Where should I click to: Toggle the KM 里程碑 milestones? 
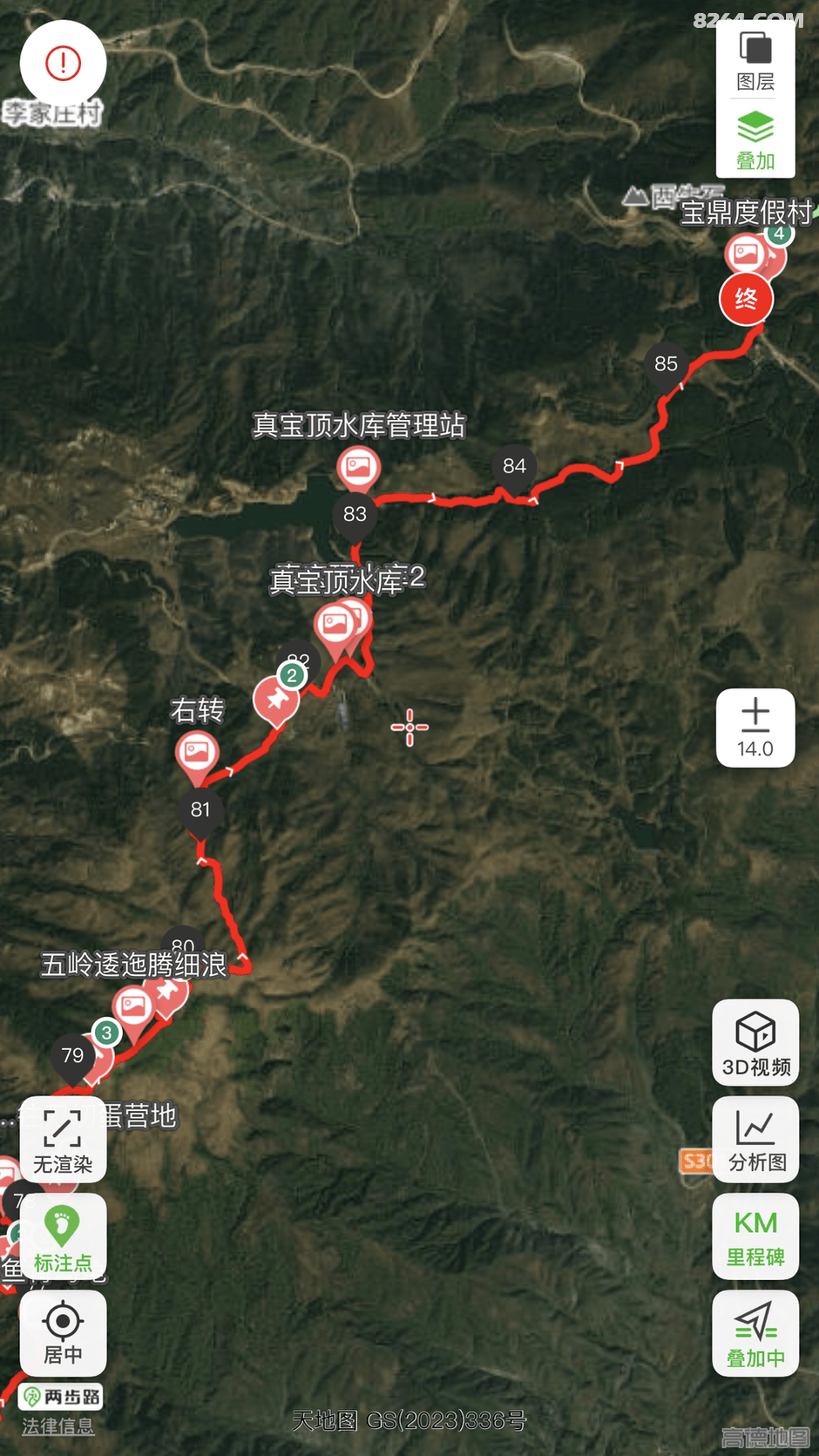click(755, 1236)
